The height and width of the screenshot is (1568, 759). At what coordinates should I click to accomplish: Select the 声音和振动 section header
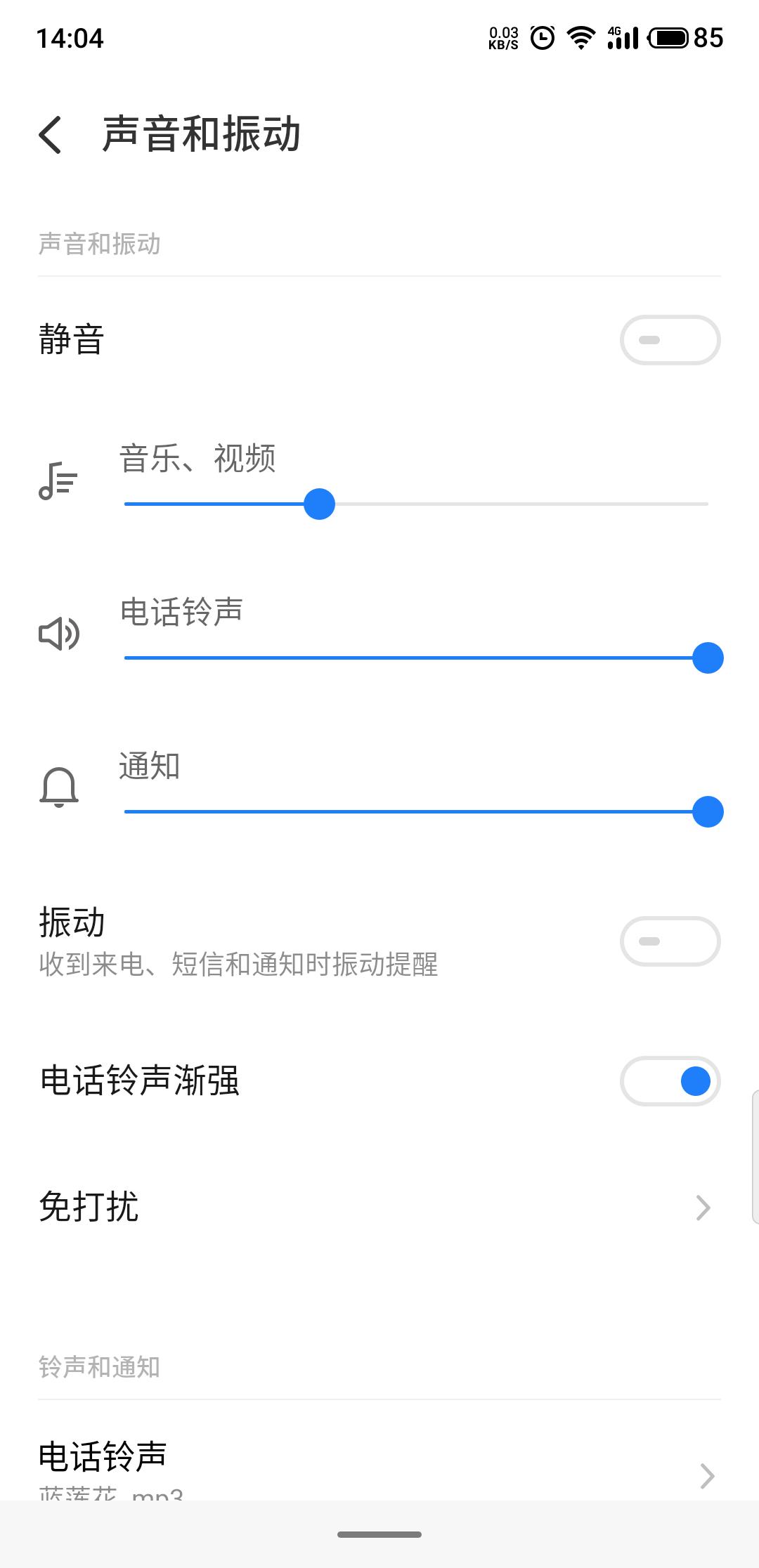click(98, 244)
